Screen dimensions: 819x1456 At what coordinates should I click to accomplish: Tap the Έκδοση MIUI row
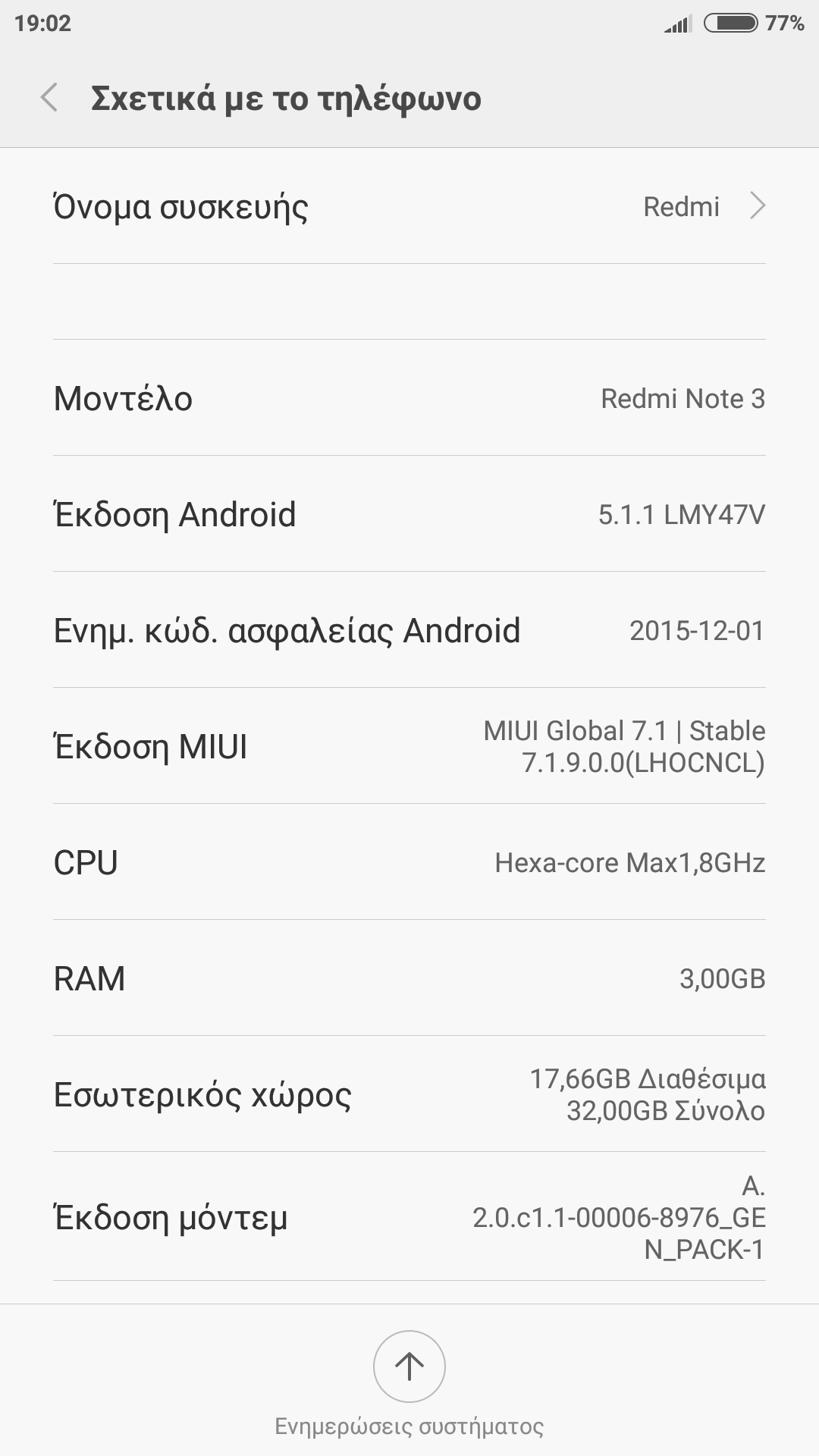pos(409,746)
